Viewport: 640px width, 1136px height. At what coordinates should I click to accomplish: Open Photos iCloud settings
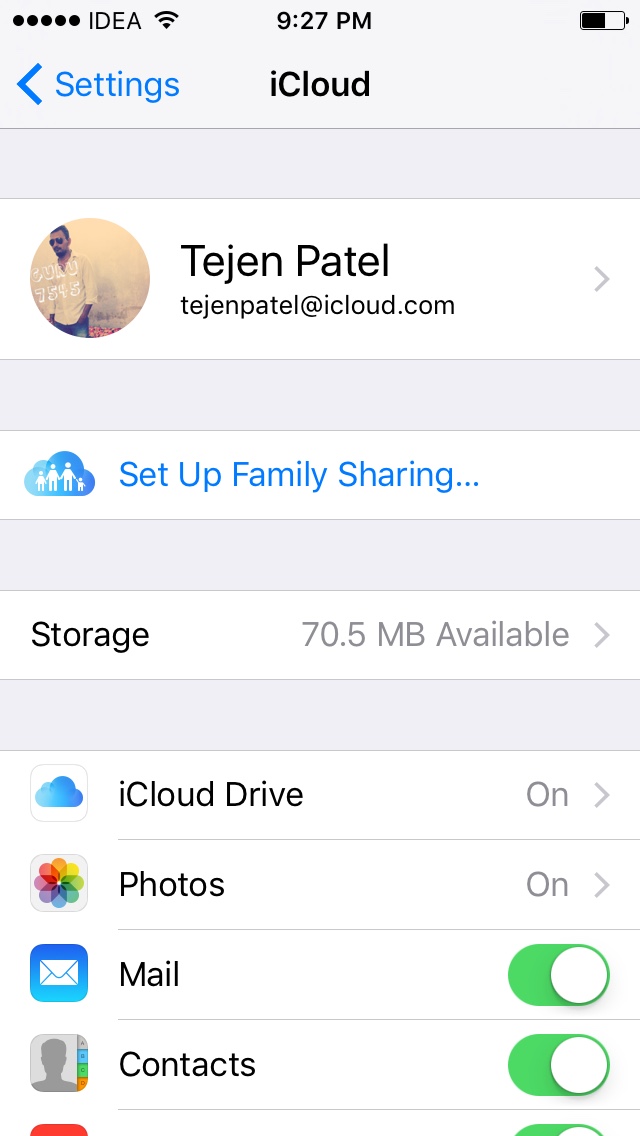320,885
